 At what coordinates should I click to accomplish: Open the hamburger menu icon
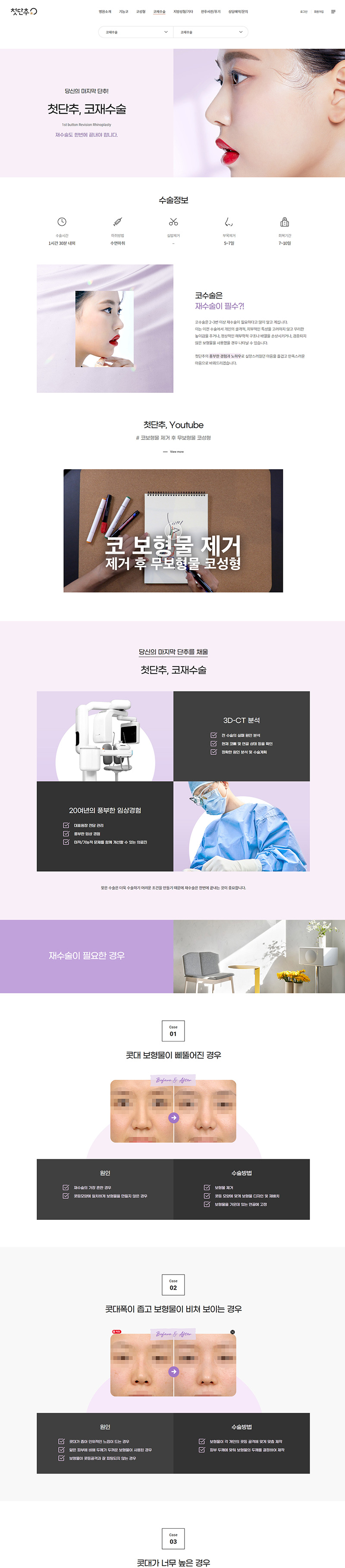click(333, 12)
